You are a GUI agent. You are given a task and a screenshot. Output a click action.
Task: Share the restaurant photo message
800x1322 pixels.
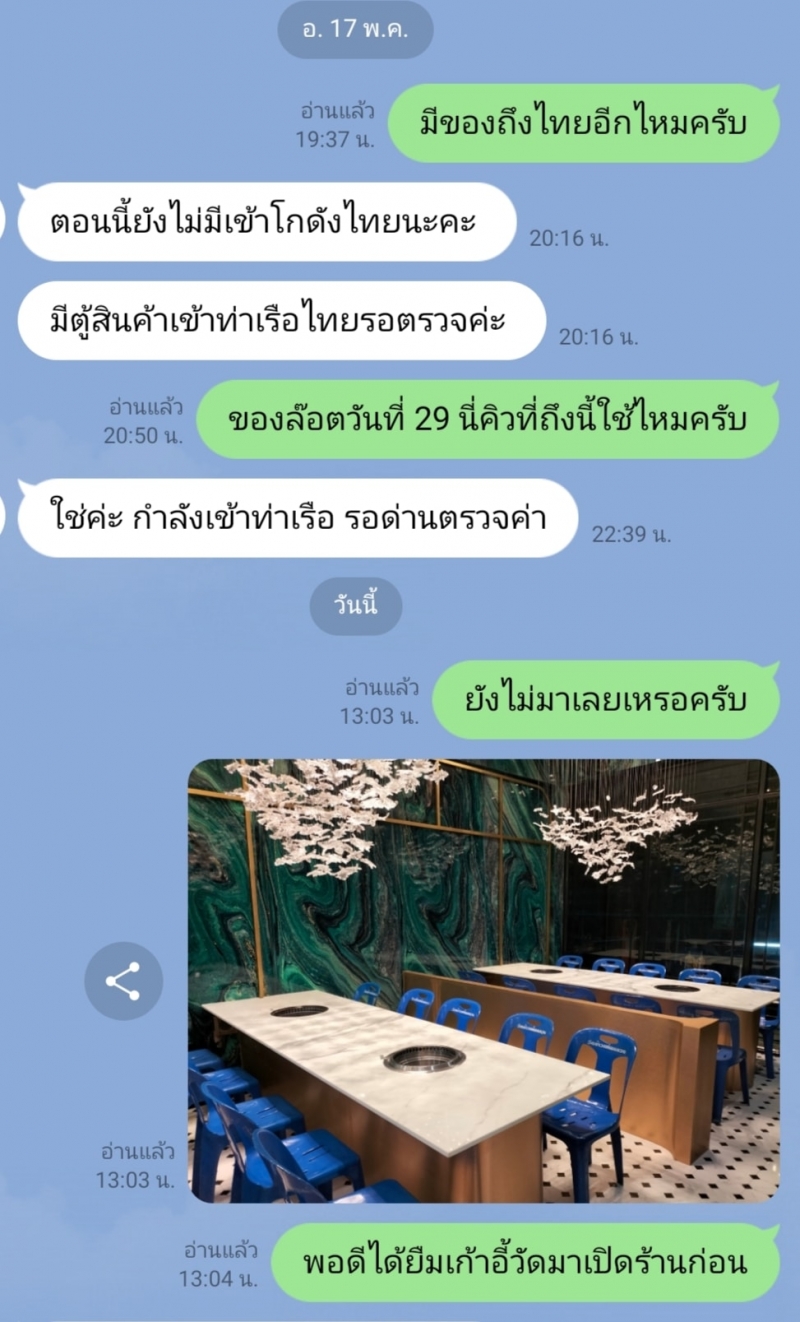point(123,981)
